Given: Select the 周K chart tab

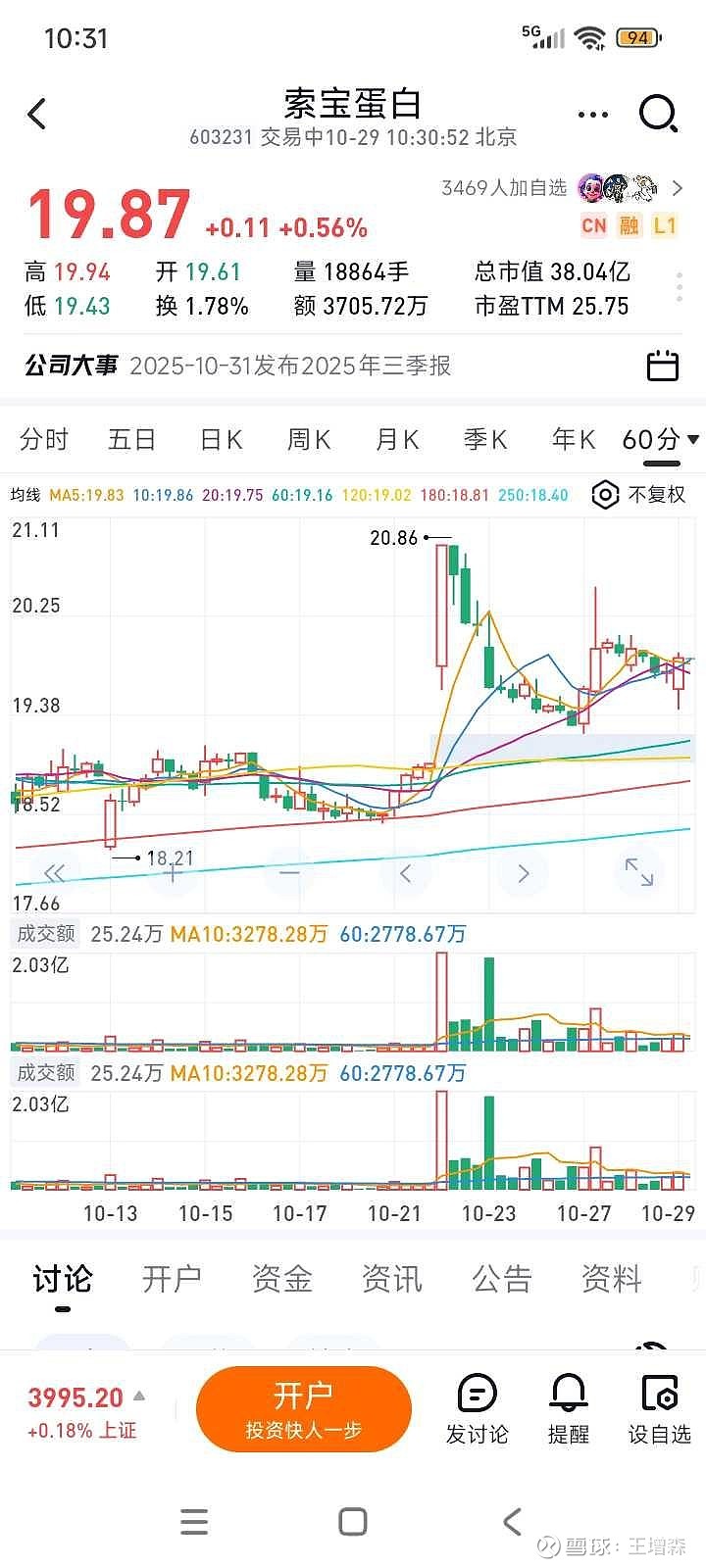Looking at the screenshot, I should 308,439.
